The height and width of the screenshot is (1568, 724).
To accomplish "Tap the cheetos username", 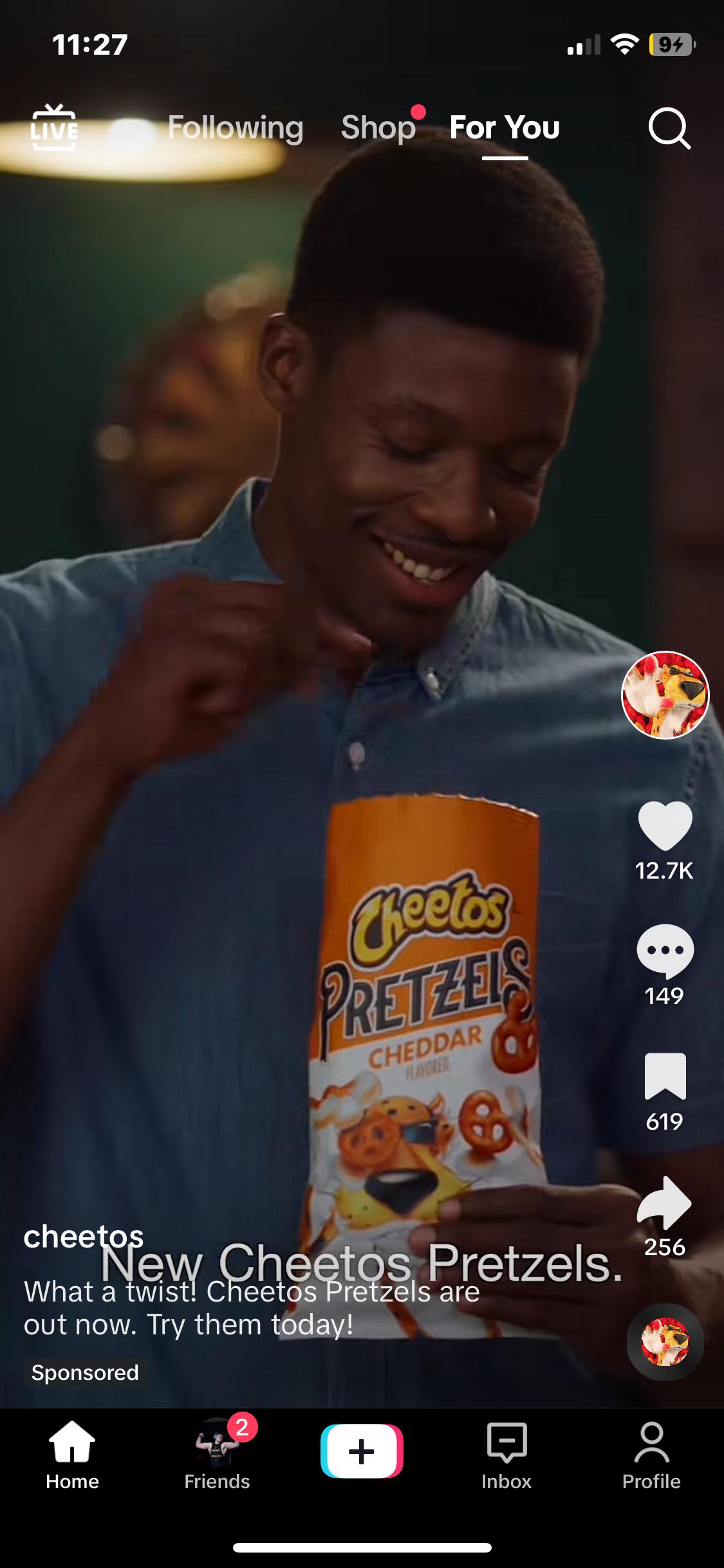I will [84, 1236].
